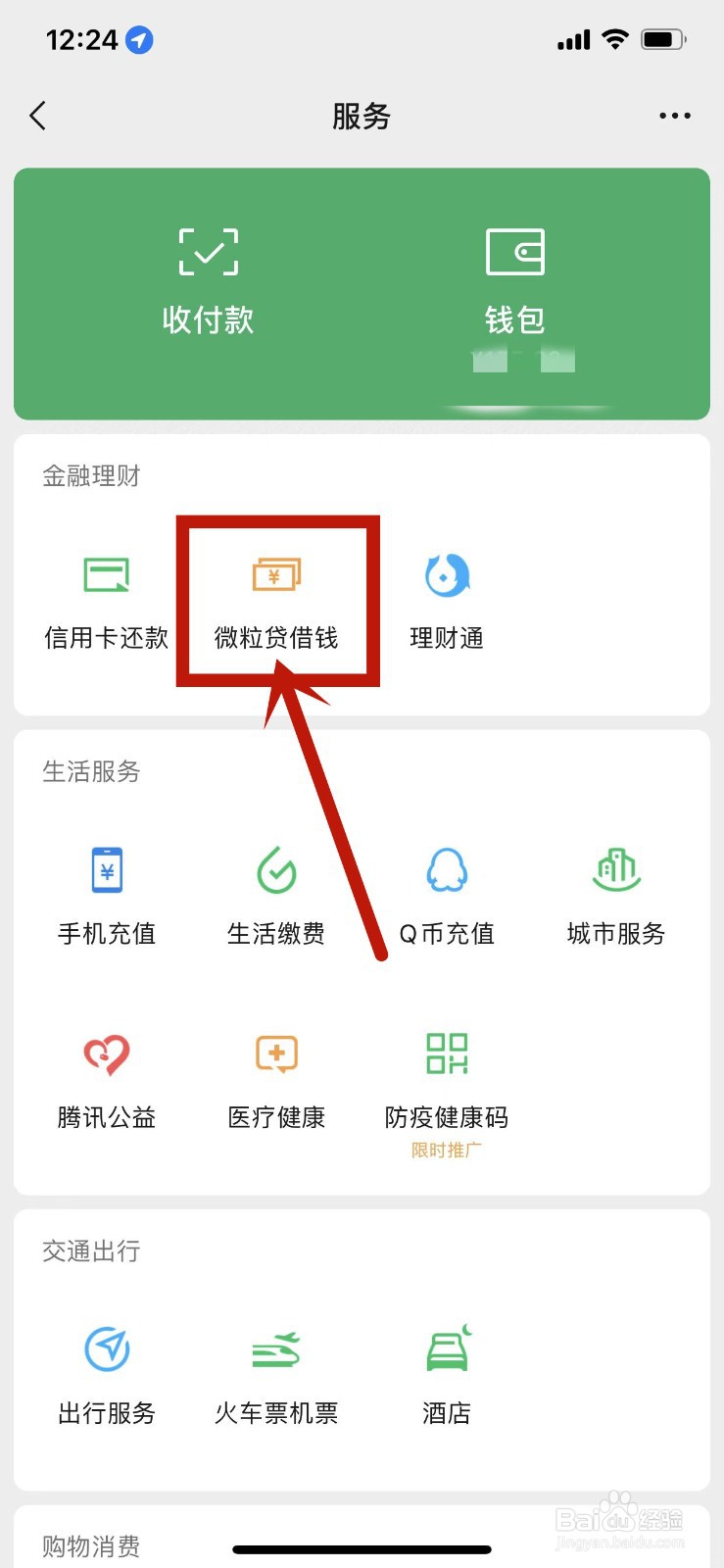This screenshot has height=1568, width=724.
Task: Open the three-dot more options menu
Action: 675,115
